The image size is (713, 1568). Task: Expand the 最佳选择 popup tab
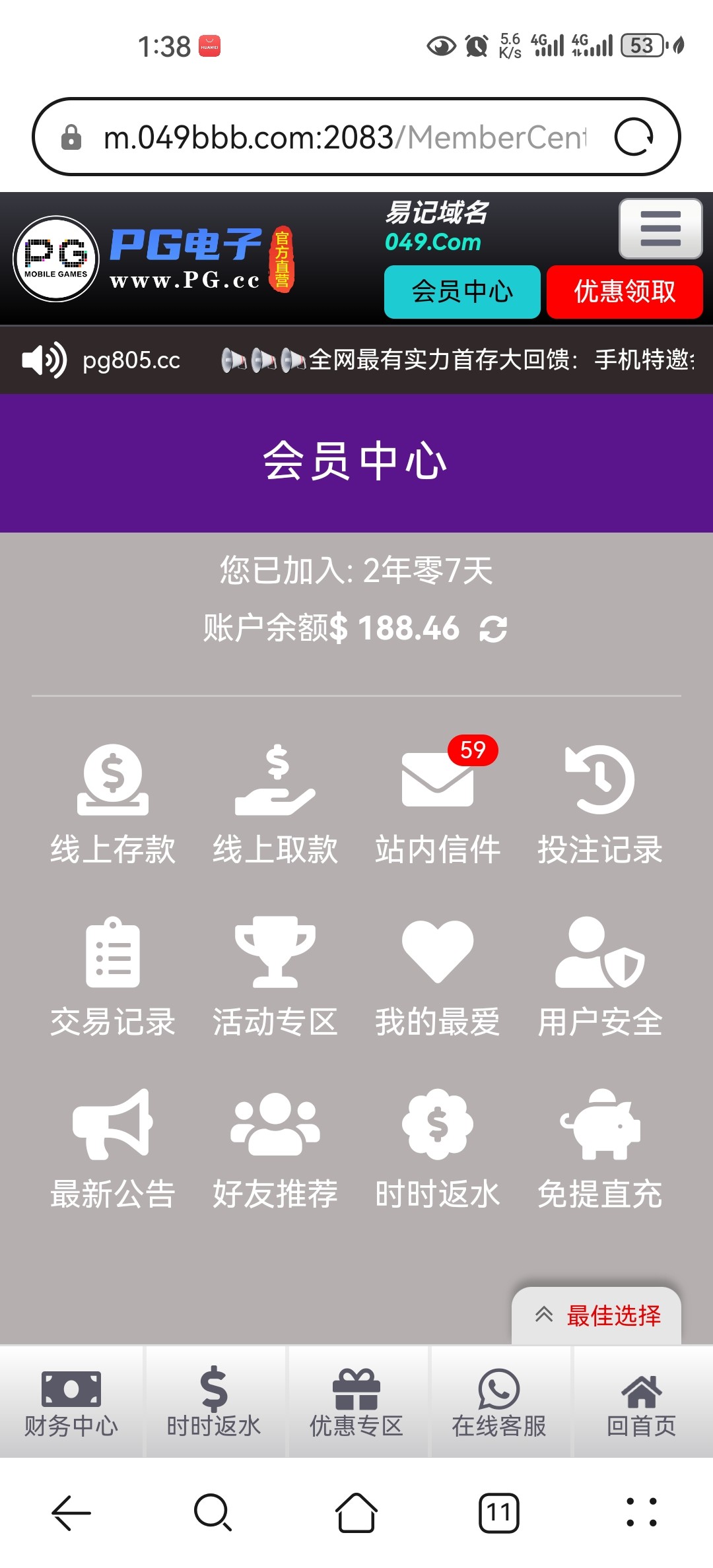pyautogui.click(x=596, y=1315)
